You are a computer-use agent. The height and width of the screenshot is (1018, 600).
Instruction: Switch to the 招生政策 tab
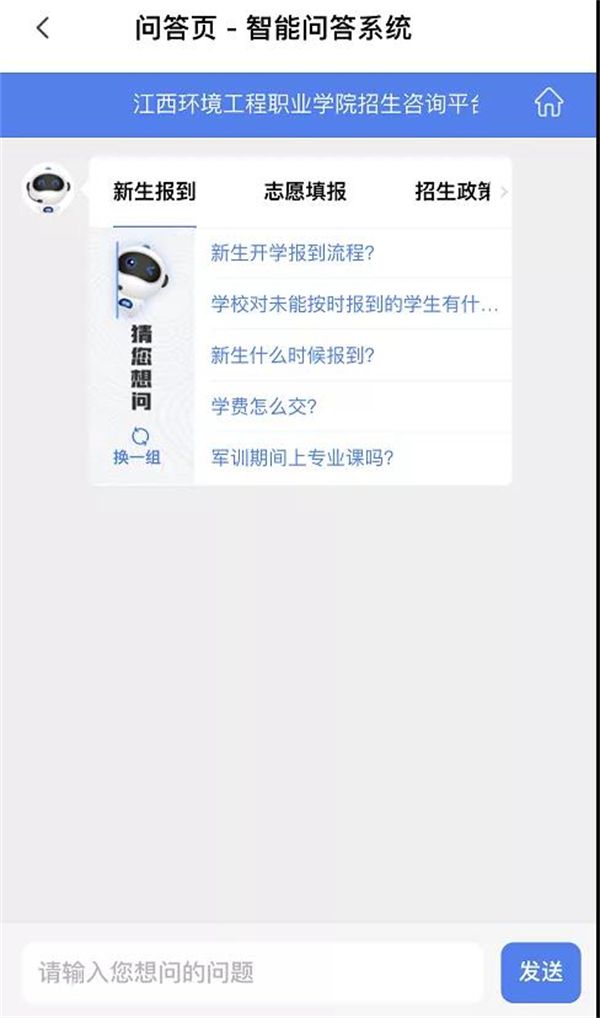(452, 192)
